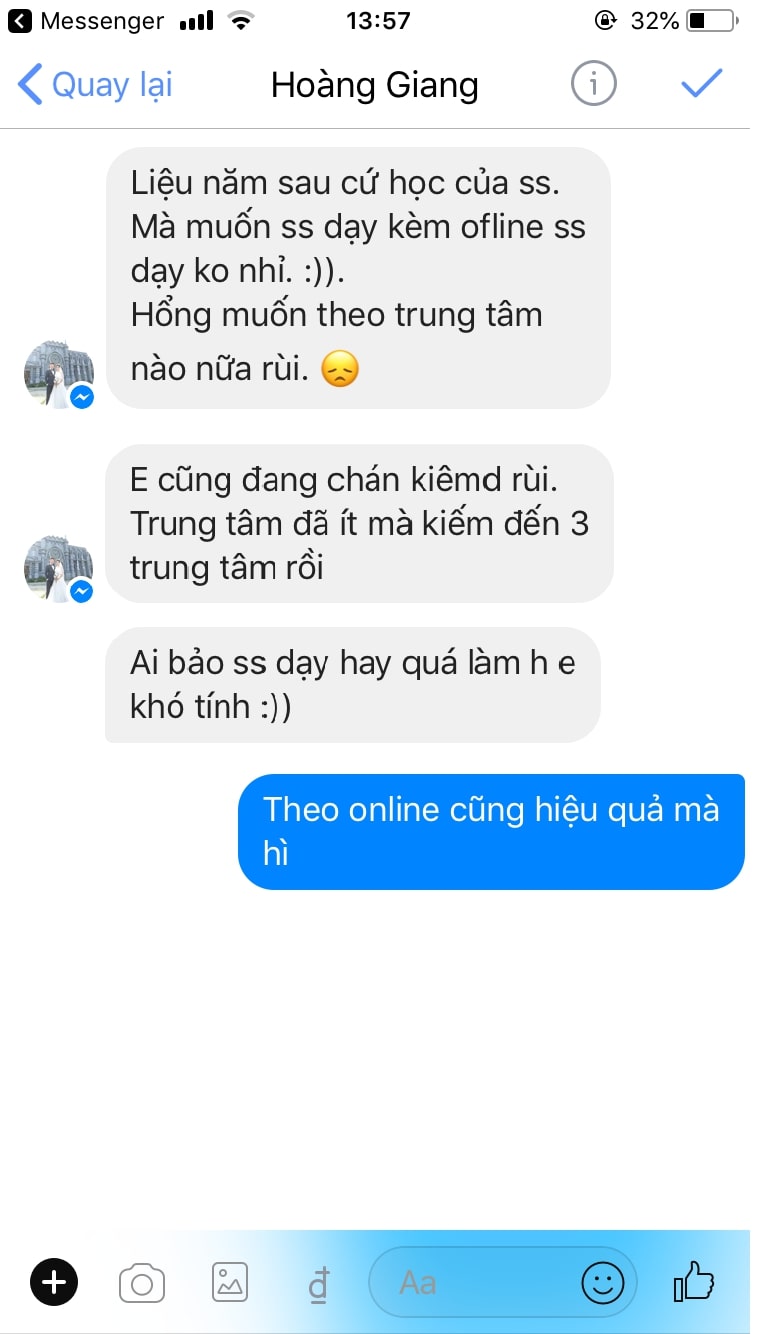The width and height of the screenshot is (757, 1334).
Task: Tap the blue checkmark icon
Action: coord(702,85)
